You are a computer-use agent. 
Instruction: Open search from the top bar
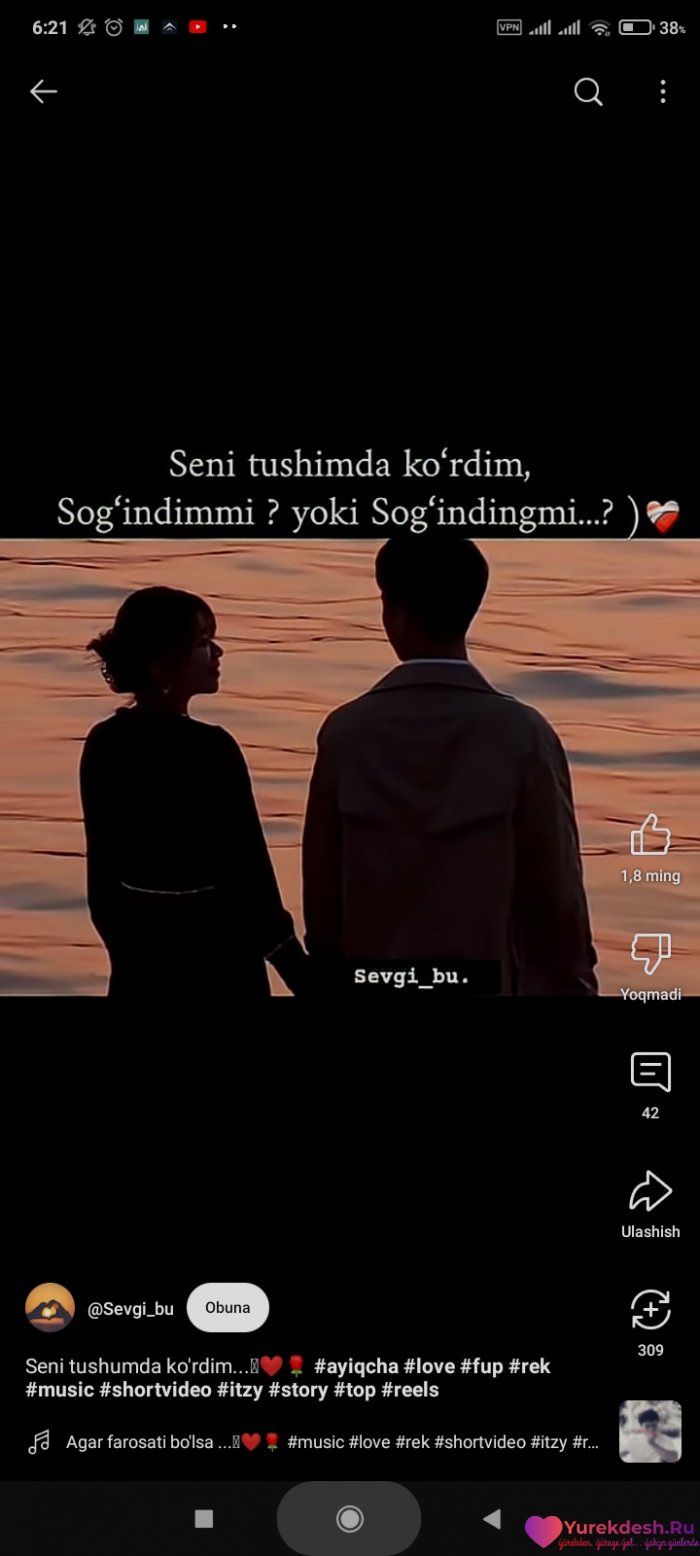tap(588, 92)
